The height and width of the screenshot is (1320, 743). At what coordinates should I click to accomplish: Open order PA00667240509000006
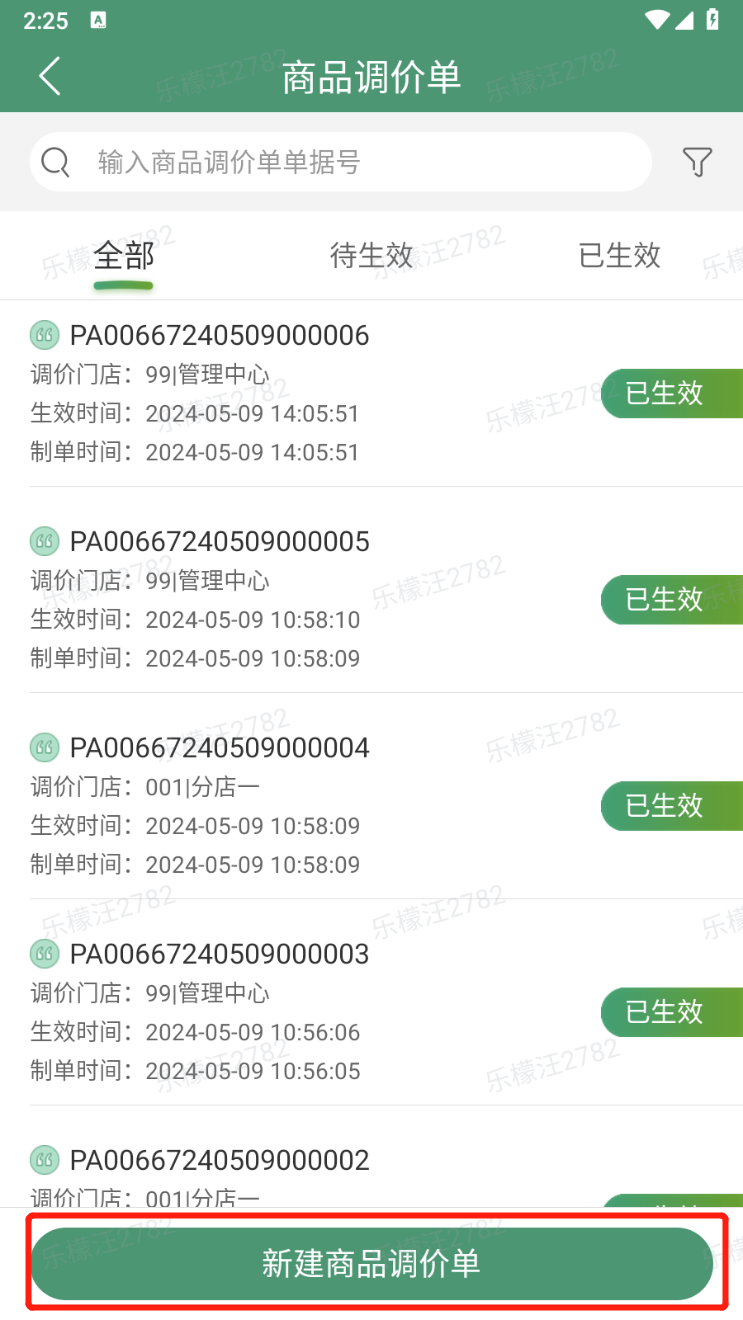pyautogui.click(x=371, y=394)
